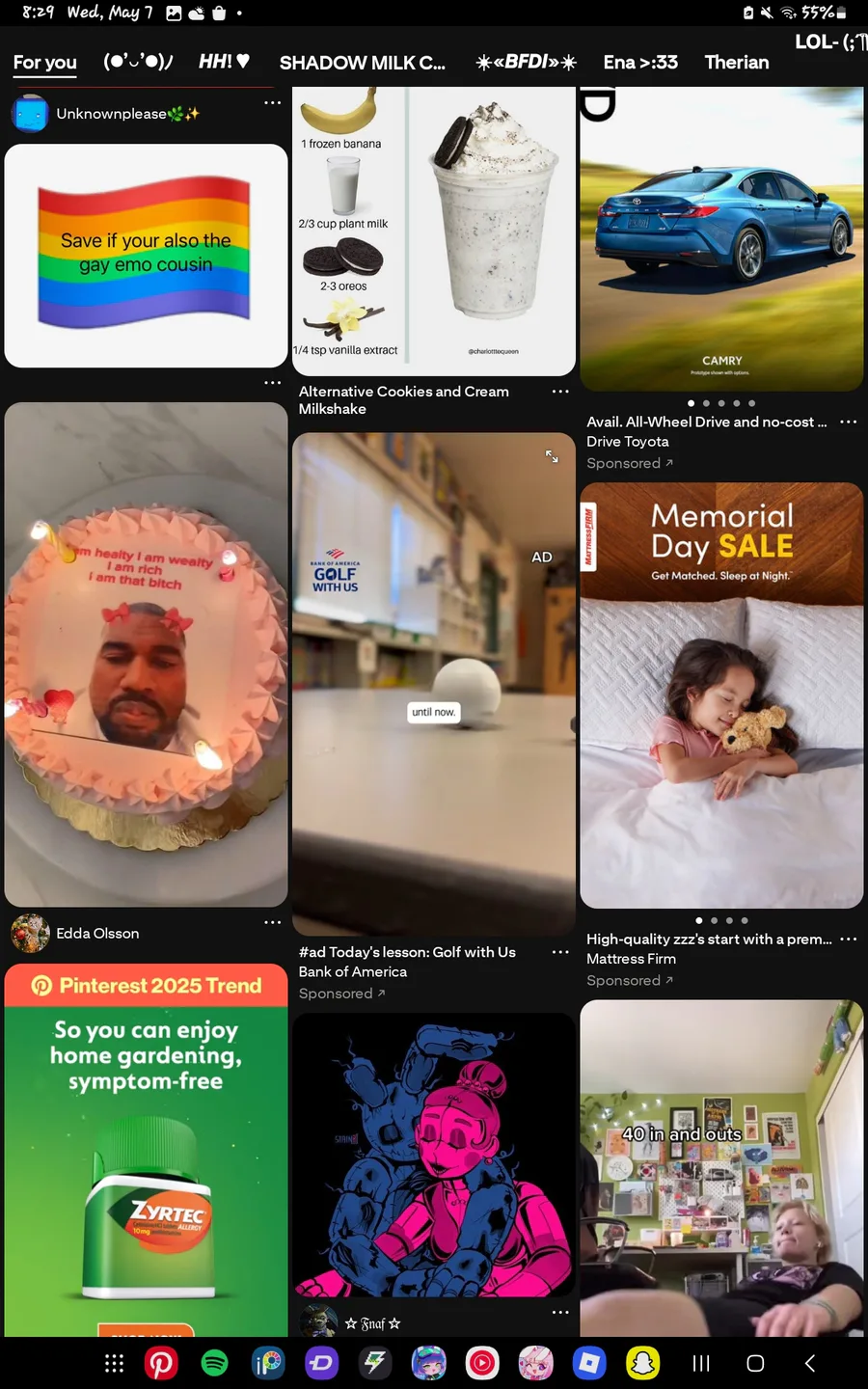Open the Mattress Firm Memorial Day Sale pin
Viewport: 868px width, 1389px height.
coord(721,695)
